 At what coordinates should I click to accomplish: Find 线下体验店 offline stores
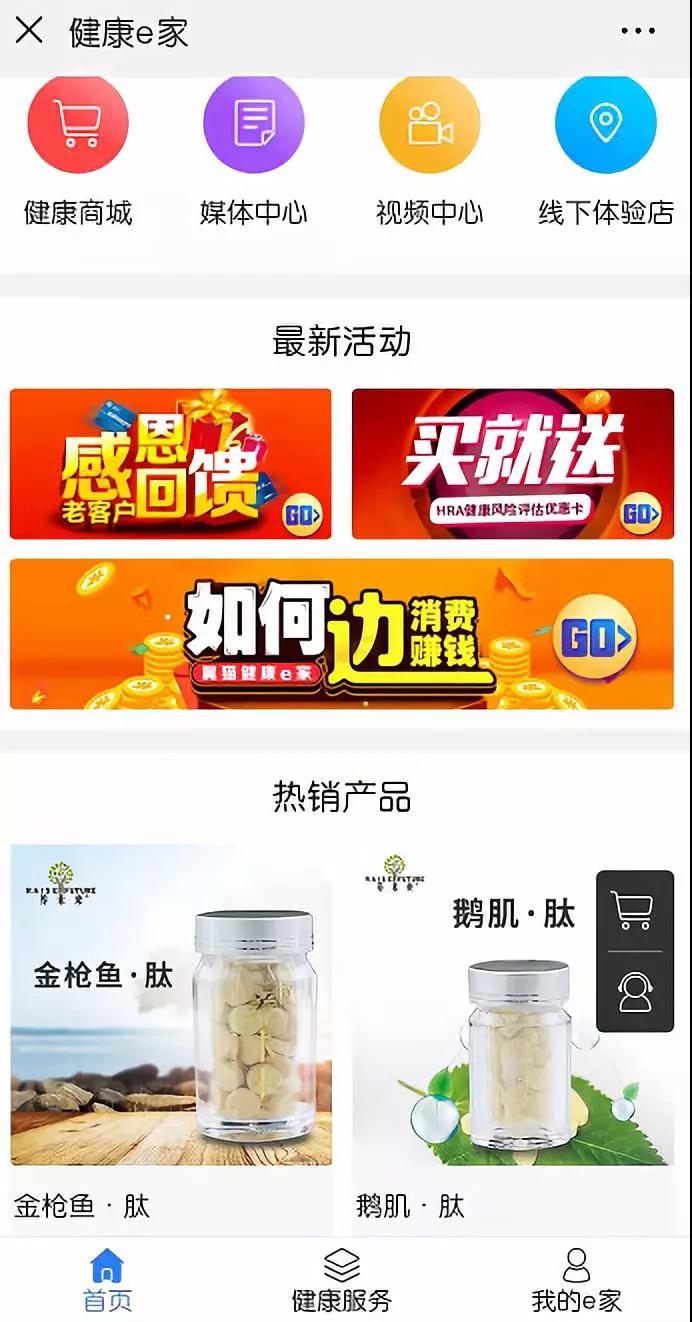click(605, 125)
